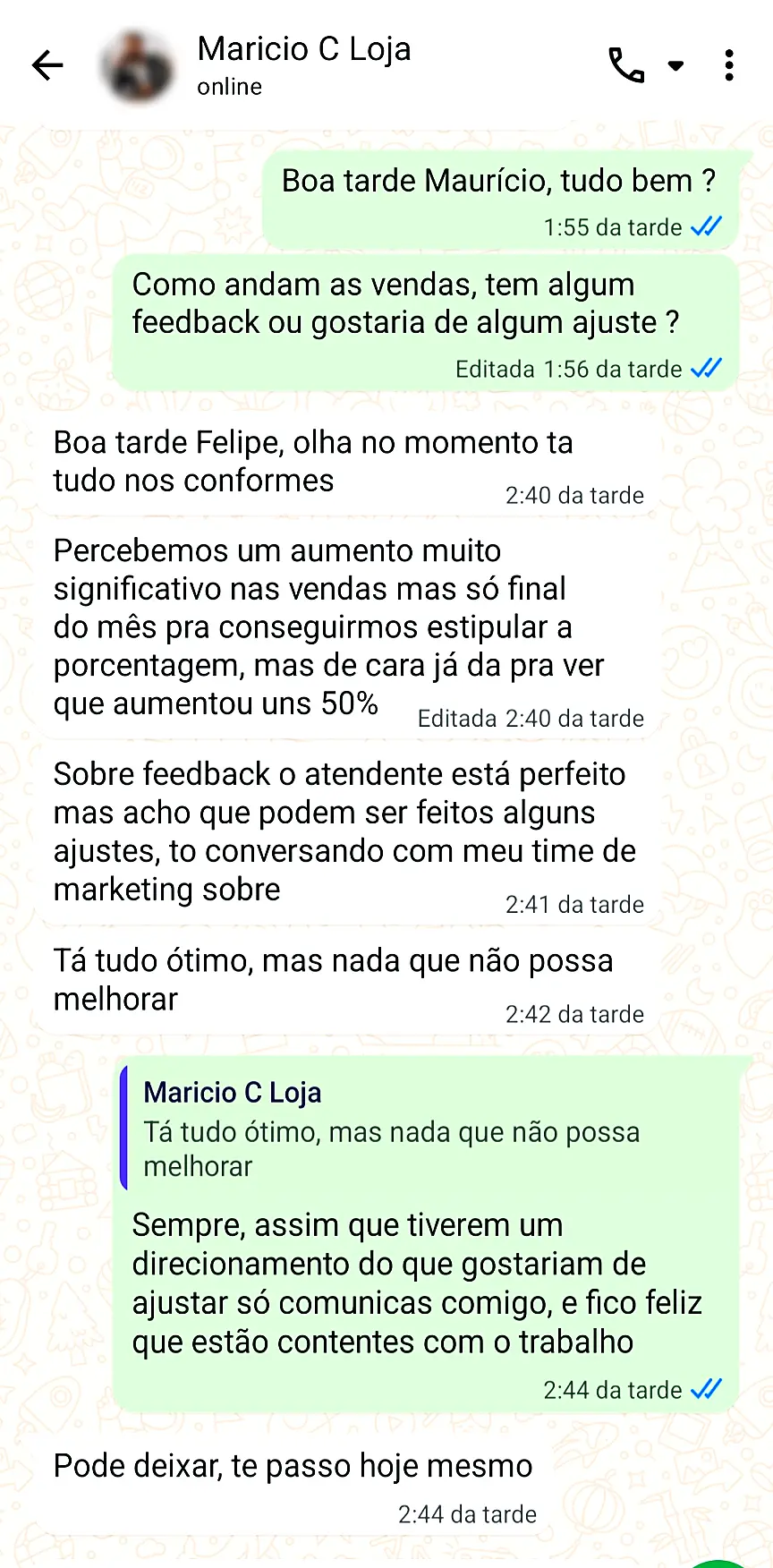
Task: Open call options via the dropdown arrow
Action: pos(675,65)
